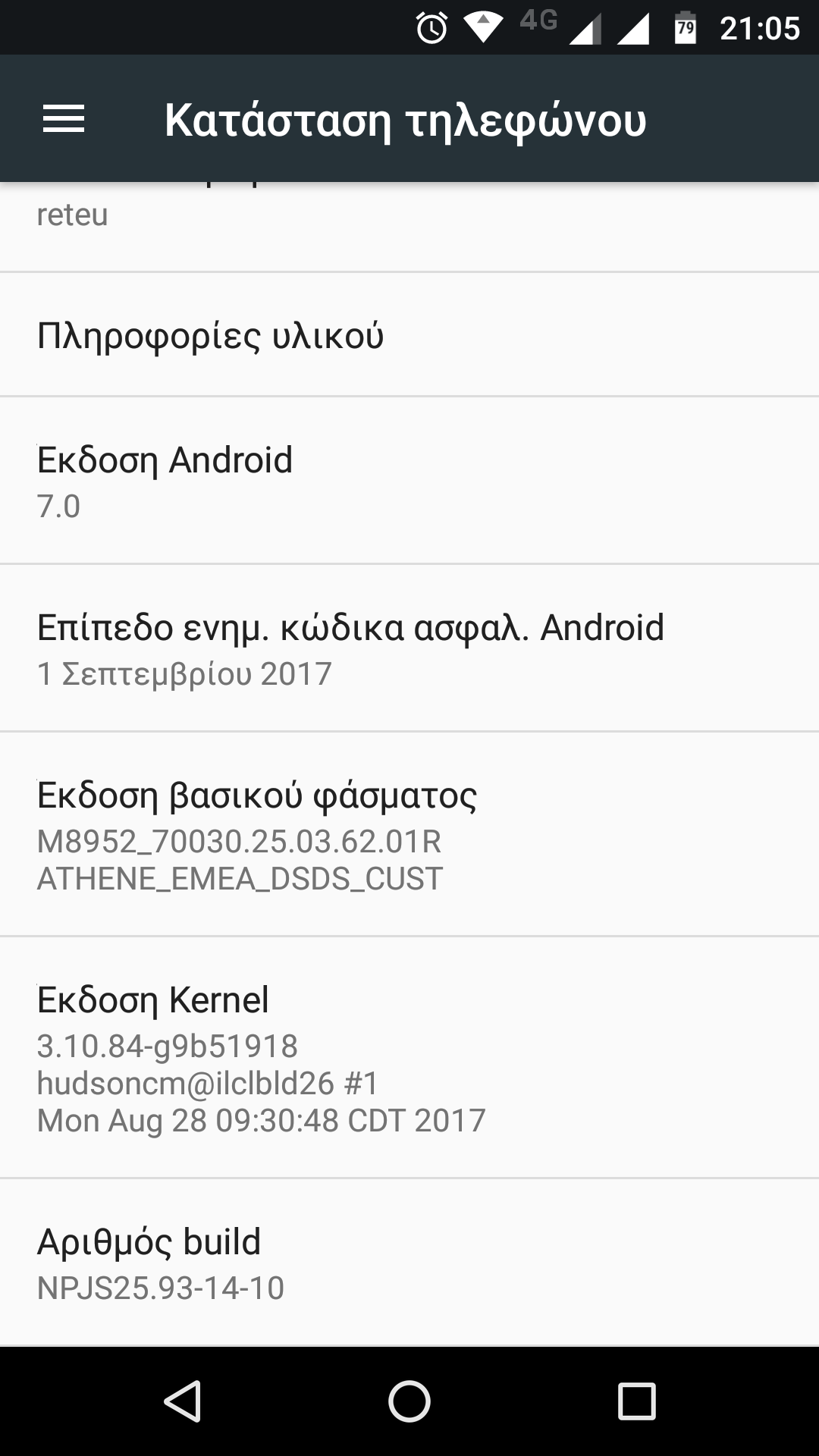The width and height of the screenshot is (819, 1456).
Task: Go back with the system back button
Action: (x=182, y=1400)
